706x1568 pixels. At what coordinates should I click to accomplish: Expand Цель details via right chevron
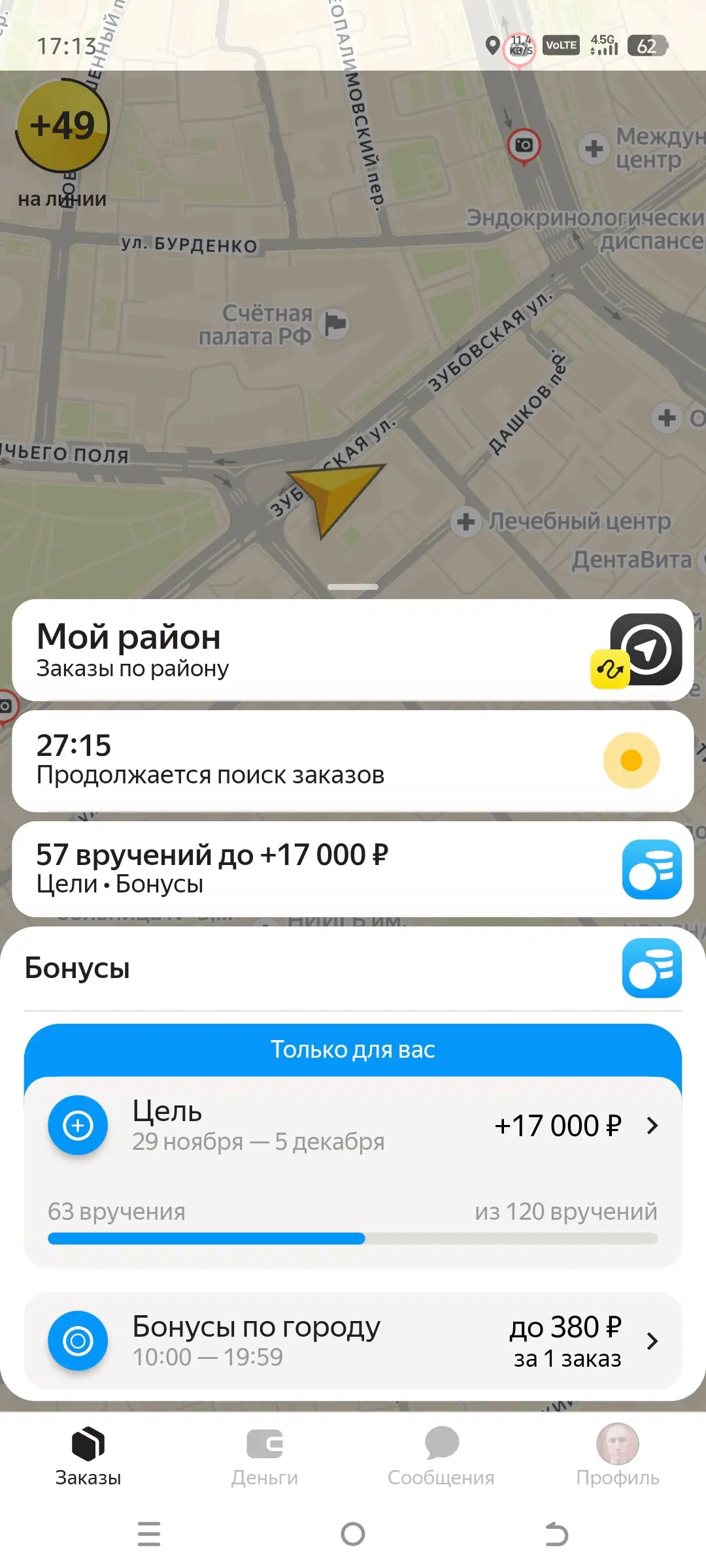651,1125
